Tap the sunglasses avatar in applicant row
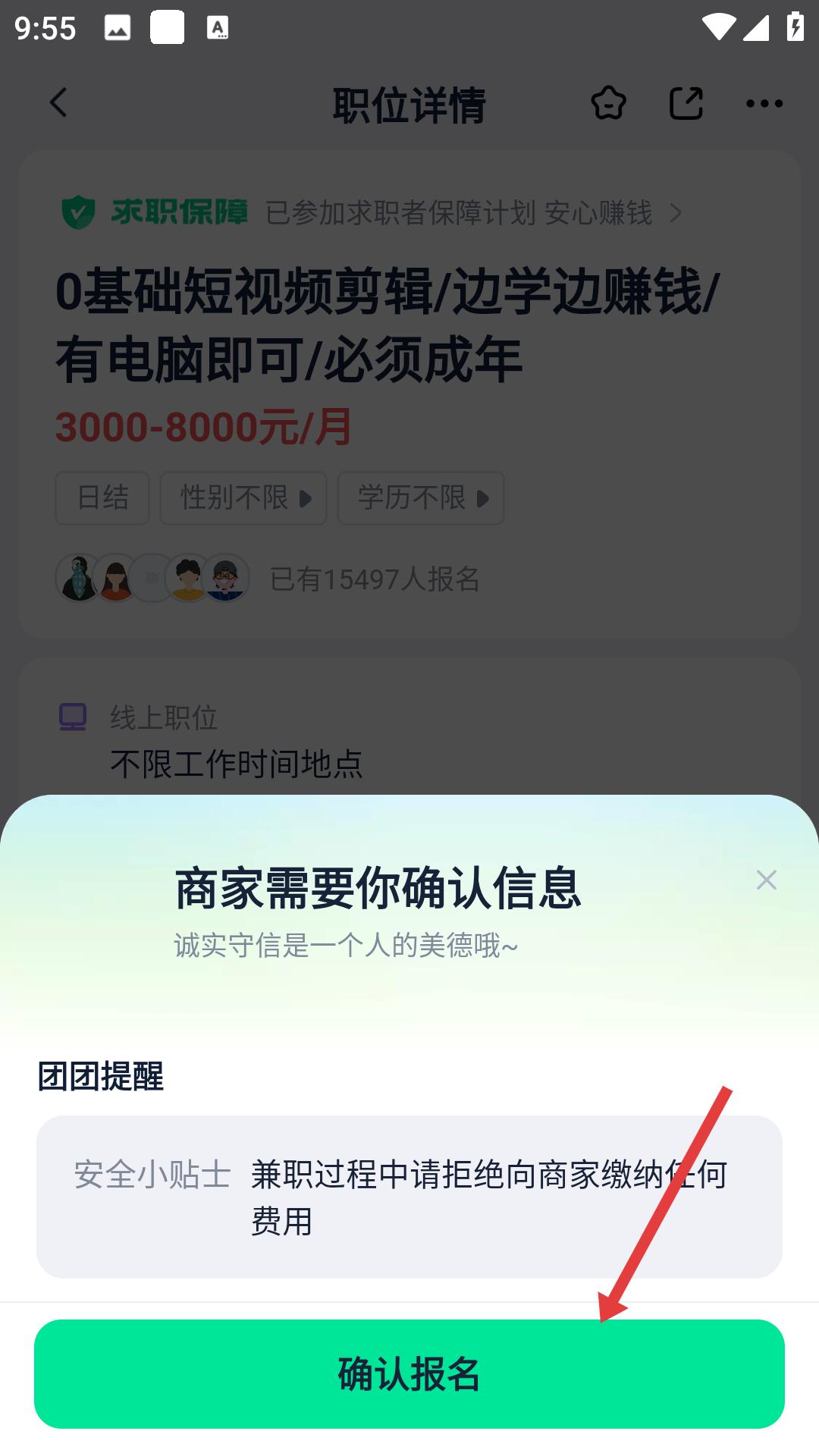 point(224,578)
